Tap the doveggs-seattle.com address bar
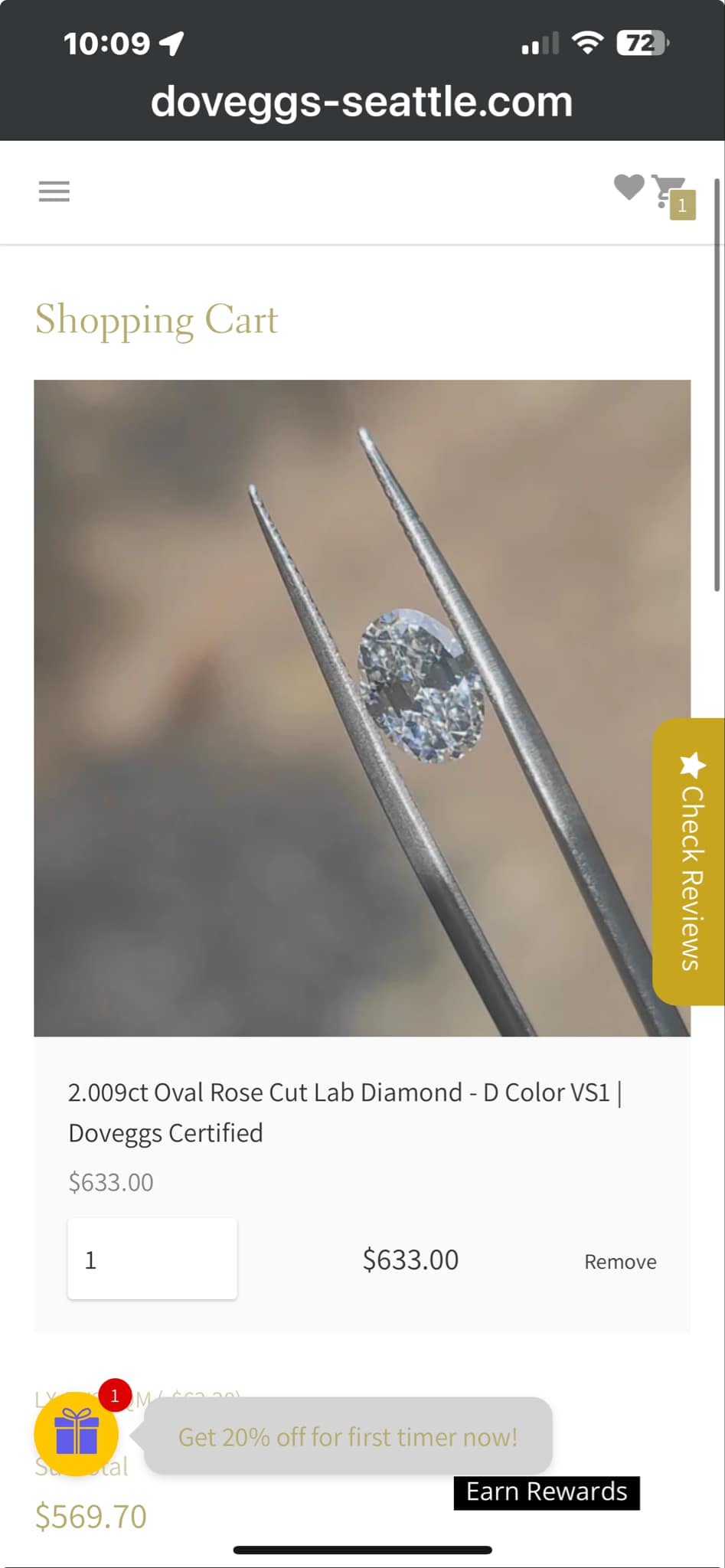 362,102
